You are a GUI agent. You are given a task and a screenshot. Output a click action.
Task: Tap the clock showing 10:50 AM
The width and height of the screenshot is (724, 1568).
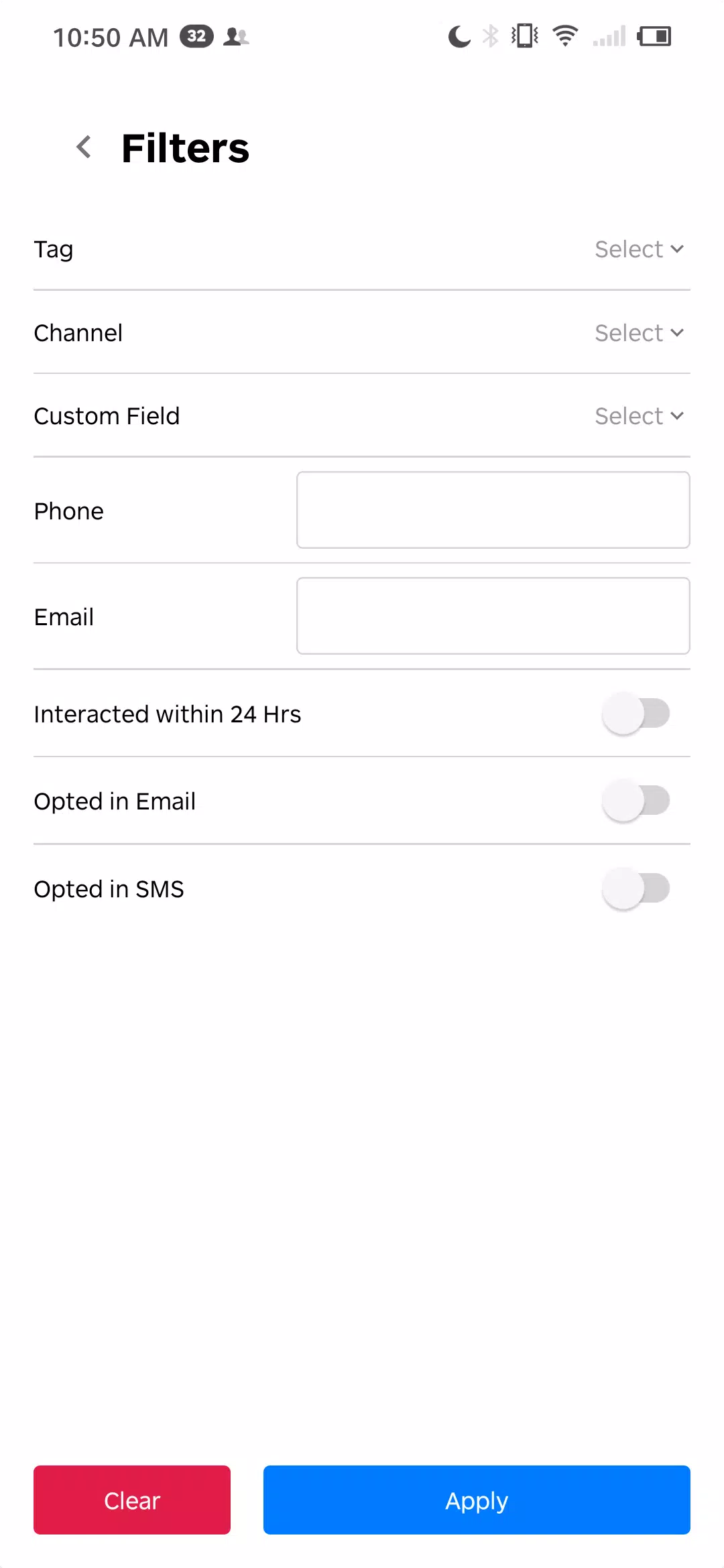point(111,36)
